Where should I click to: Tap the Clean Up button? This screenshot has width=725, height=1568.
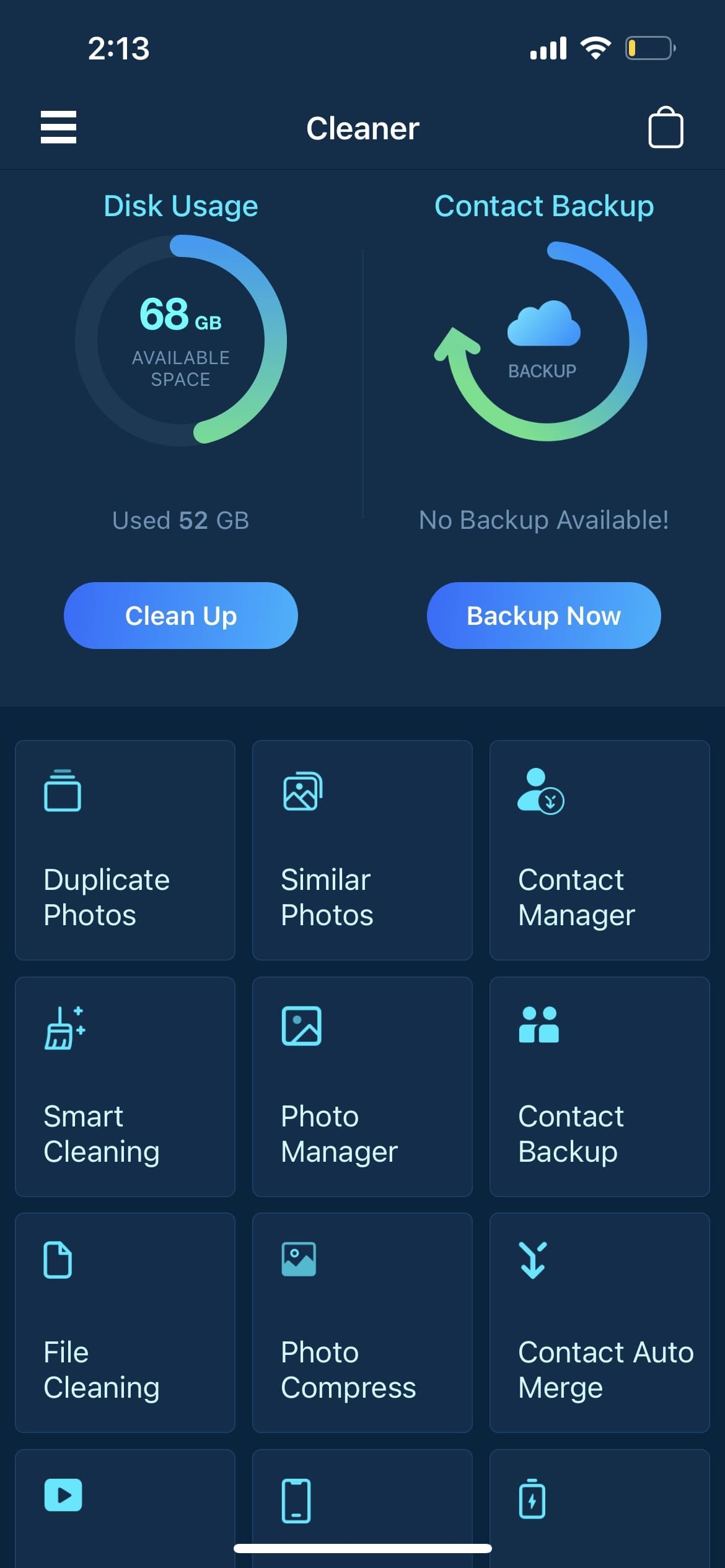pyautogui.click(x=180, y=616)
